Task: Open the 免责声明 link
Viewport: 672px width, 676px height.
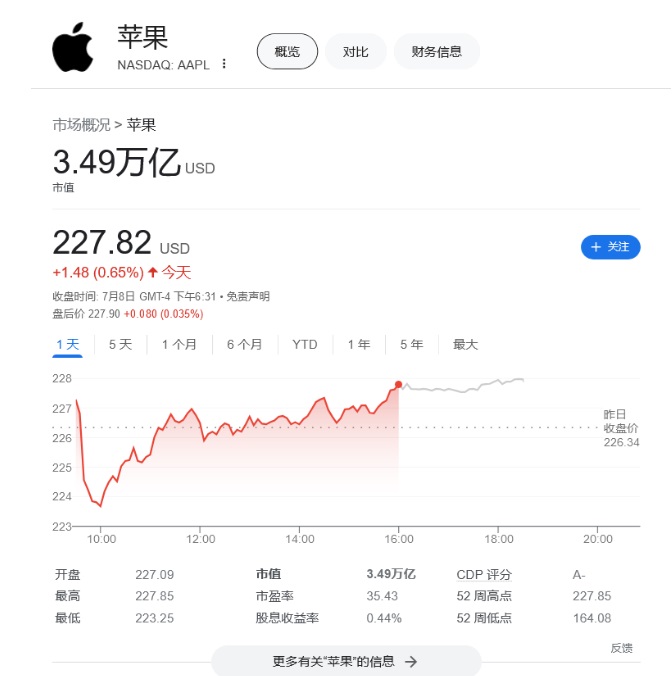Action: (x=248, y=297)
